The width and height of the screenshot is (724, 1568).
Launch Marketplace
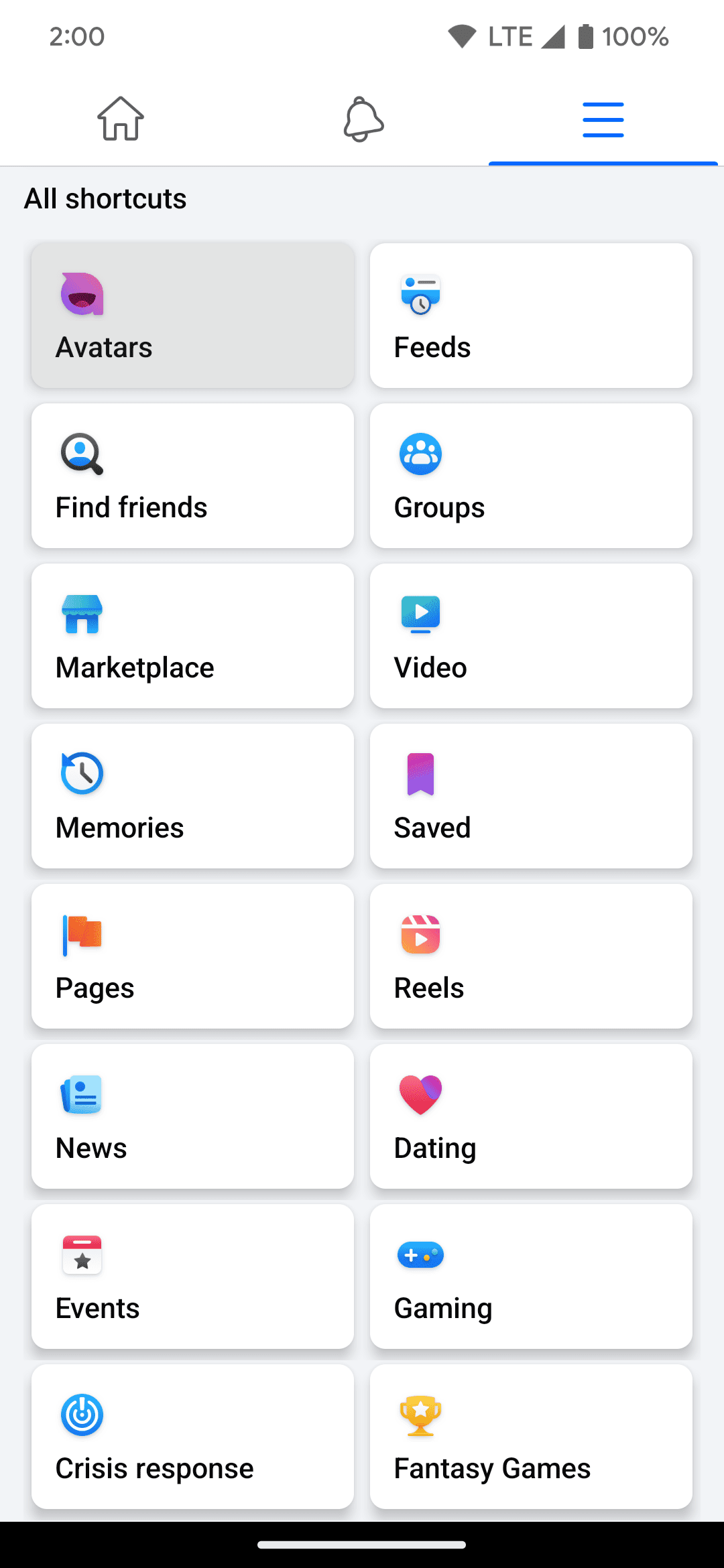point(192,635)
